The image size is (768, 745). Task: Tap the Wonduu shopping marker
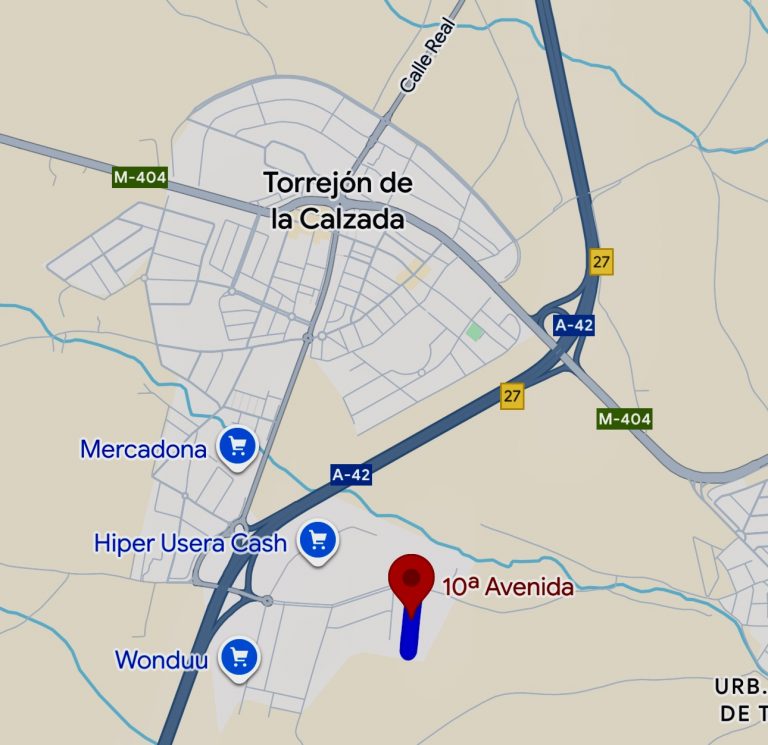click(x=238, y=657)
